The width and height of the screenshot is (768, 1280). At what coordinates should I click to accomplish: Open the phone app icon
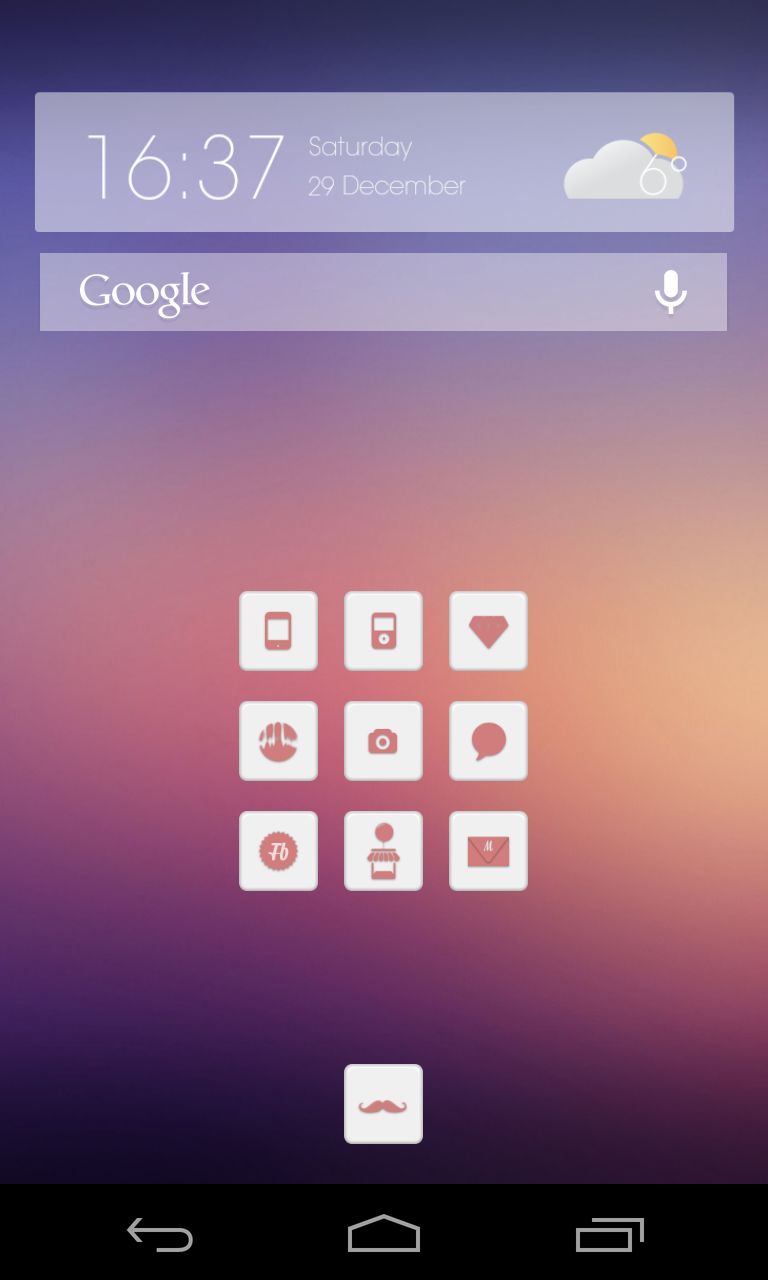pyautogui.click(x=278, y=631)
